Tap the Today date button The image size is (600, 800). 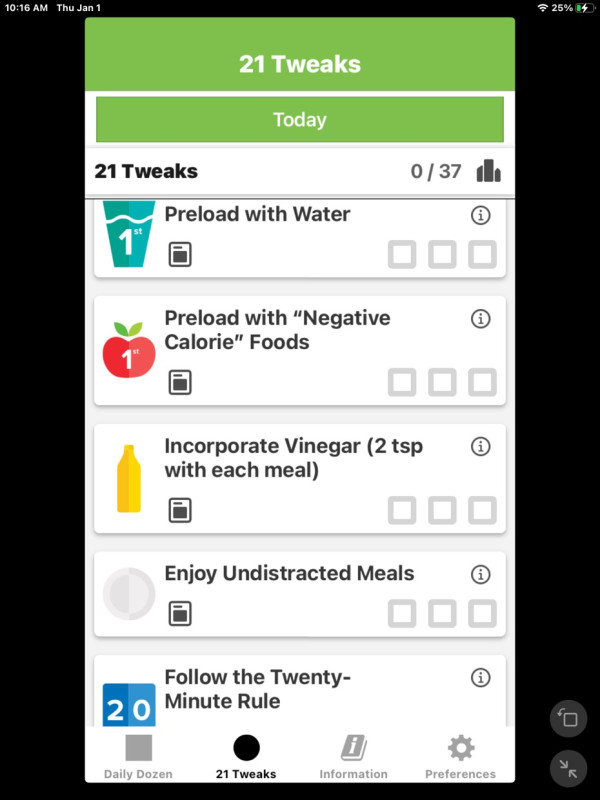pos(300,120)
